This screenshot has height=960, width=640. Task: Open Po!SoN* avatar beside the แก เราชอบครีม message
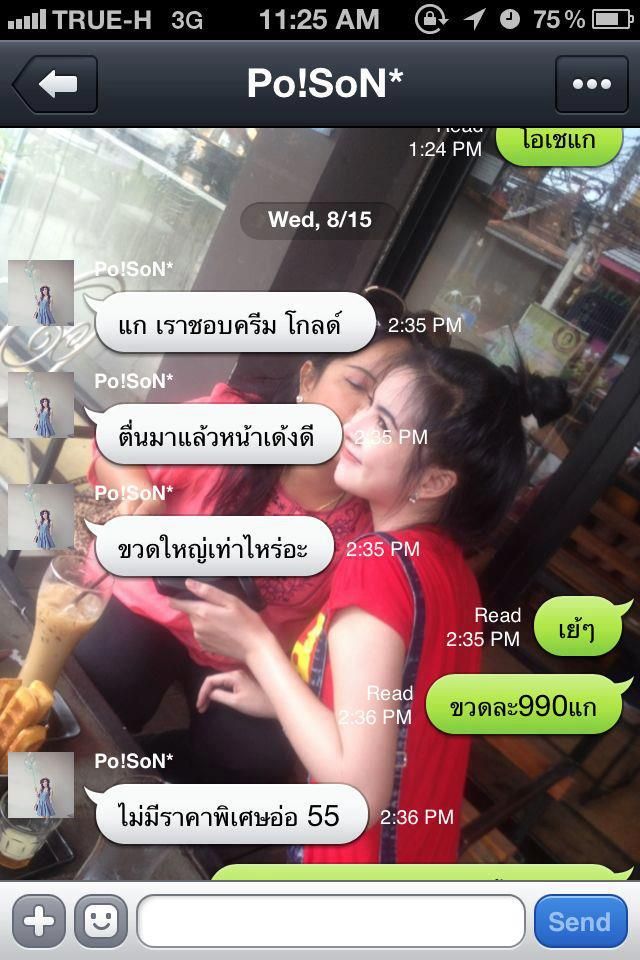pos(41,293)
